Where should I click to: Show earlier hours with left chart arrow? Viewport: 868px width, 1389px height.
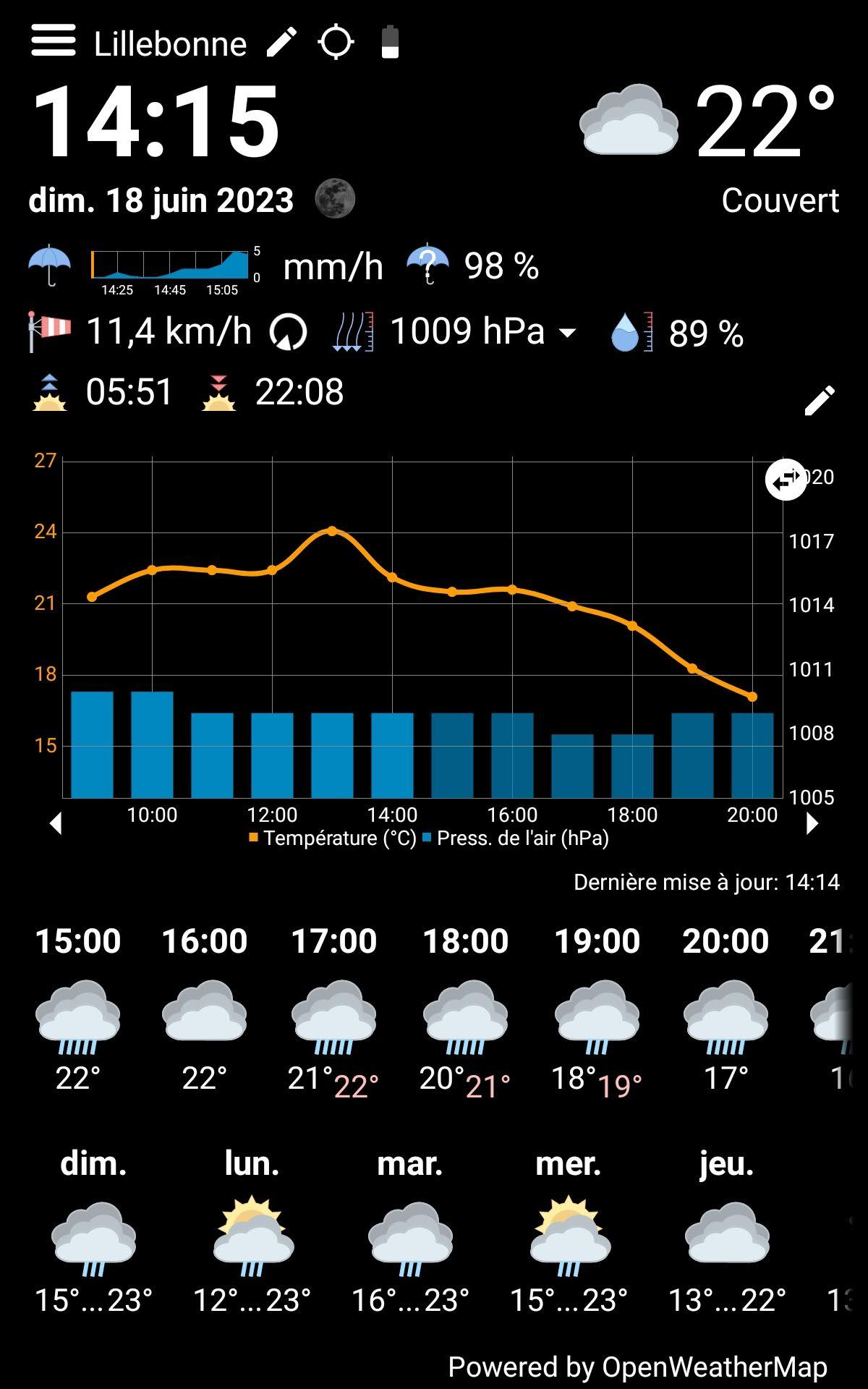56,823
